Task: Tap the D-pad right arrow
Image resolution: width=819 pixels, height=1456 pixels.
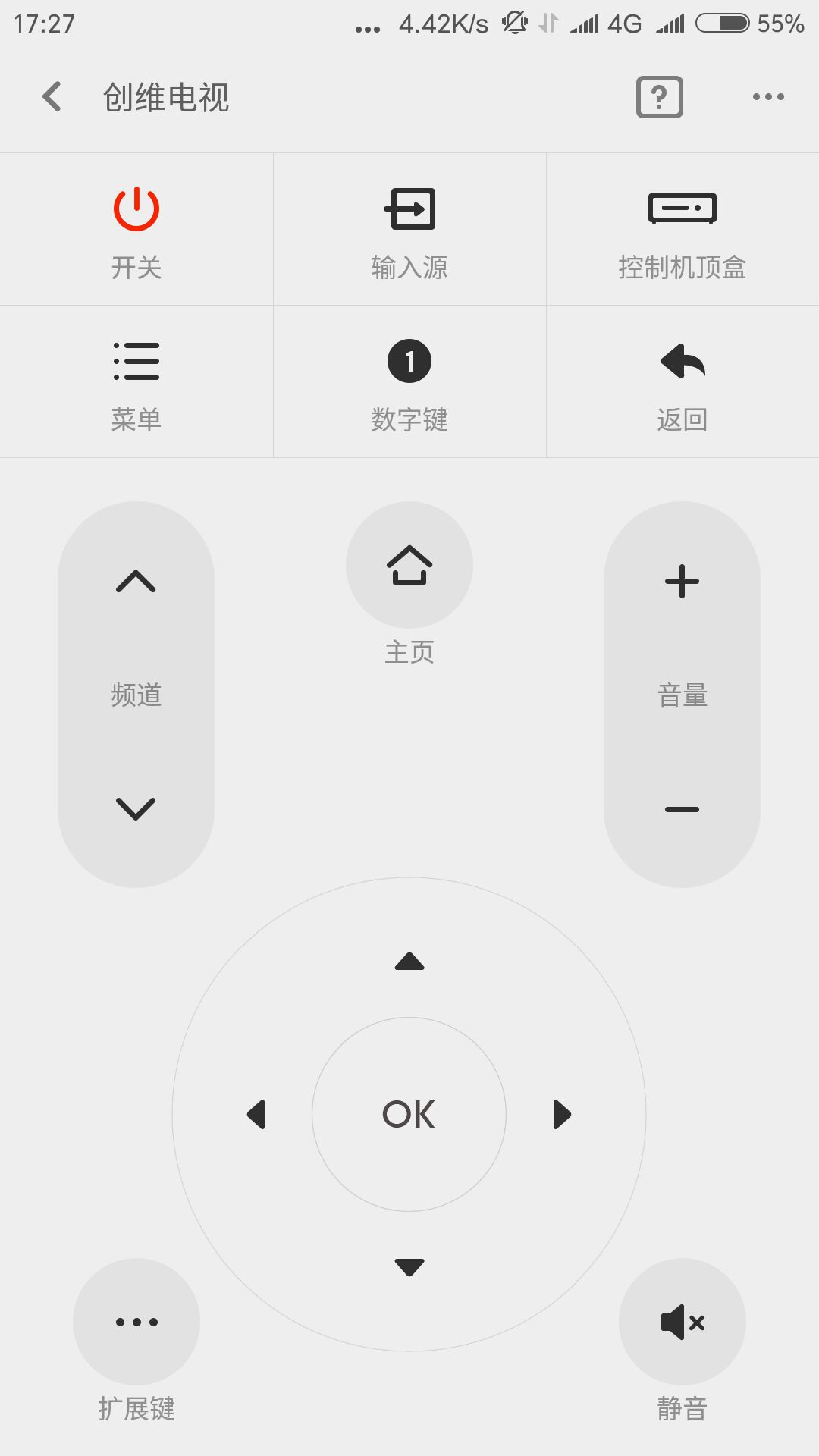Action: point(562,1114)
